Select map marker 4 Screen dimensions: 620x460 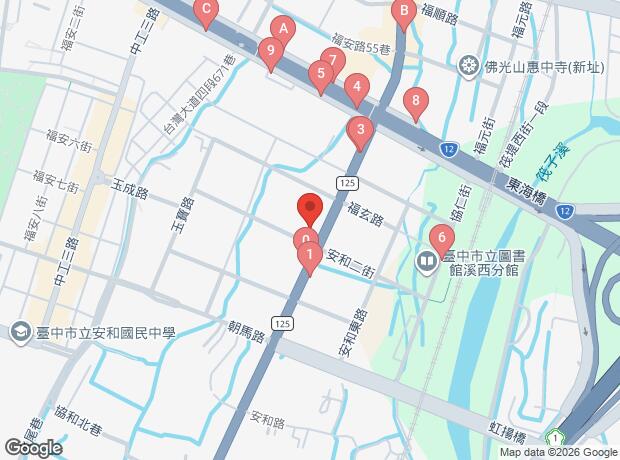354,88
